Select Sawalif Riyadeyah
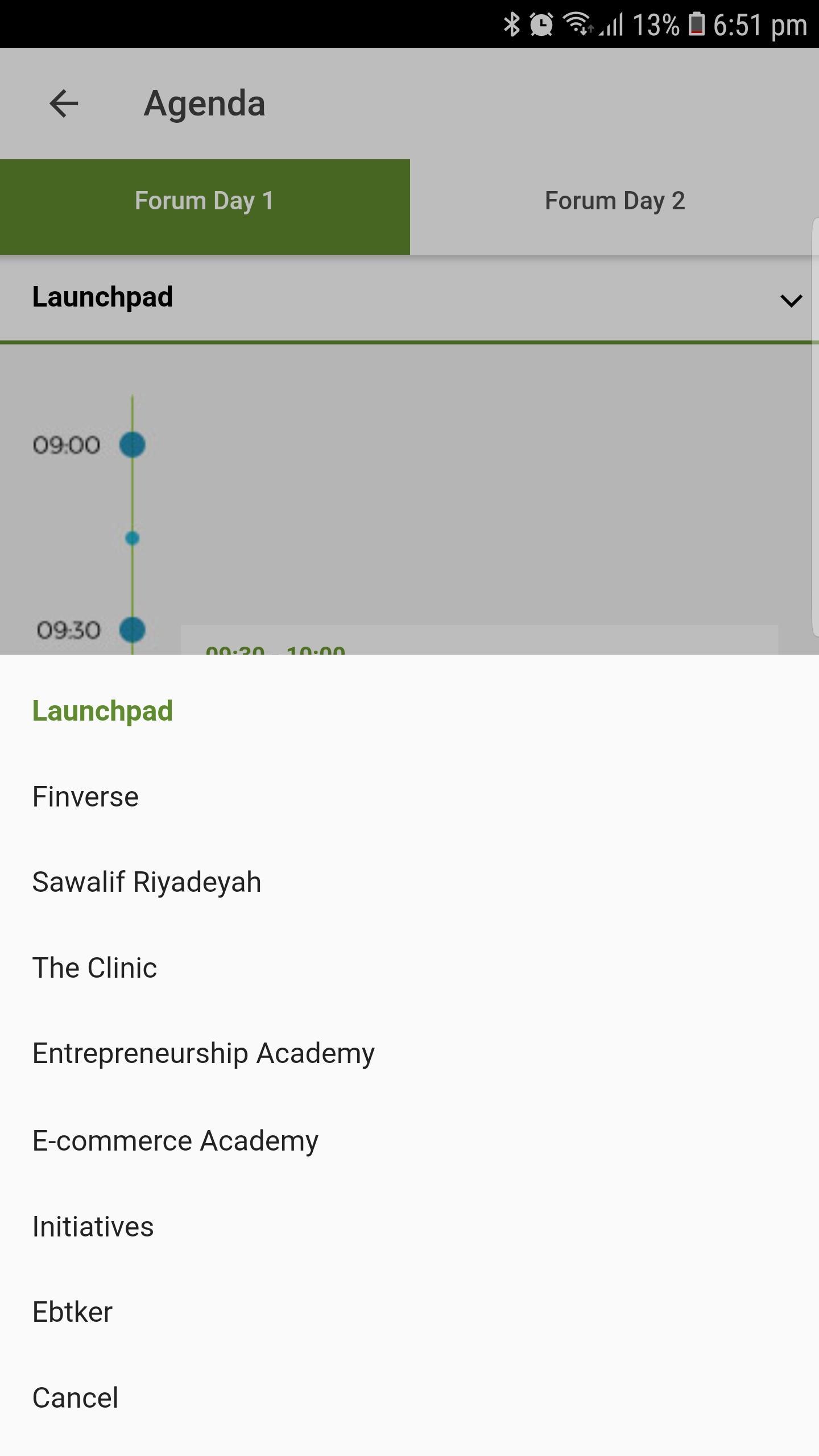 tap(409, 882)
